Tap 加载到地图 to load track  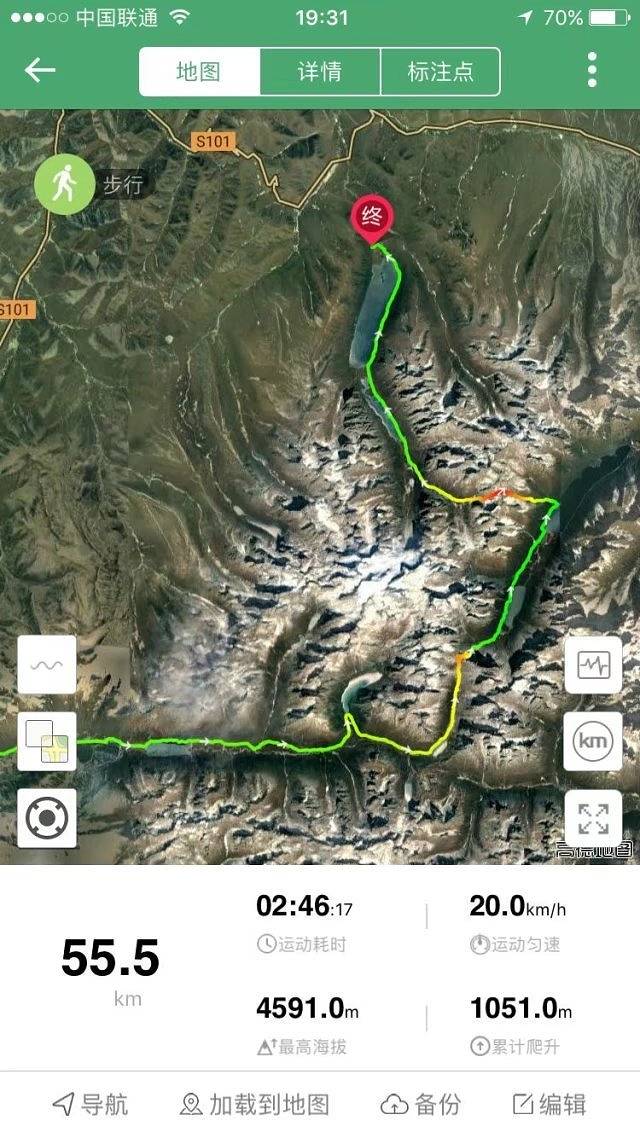255,1104
